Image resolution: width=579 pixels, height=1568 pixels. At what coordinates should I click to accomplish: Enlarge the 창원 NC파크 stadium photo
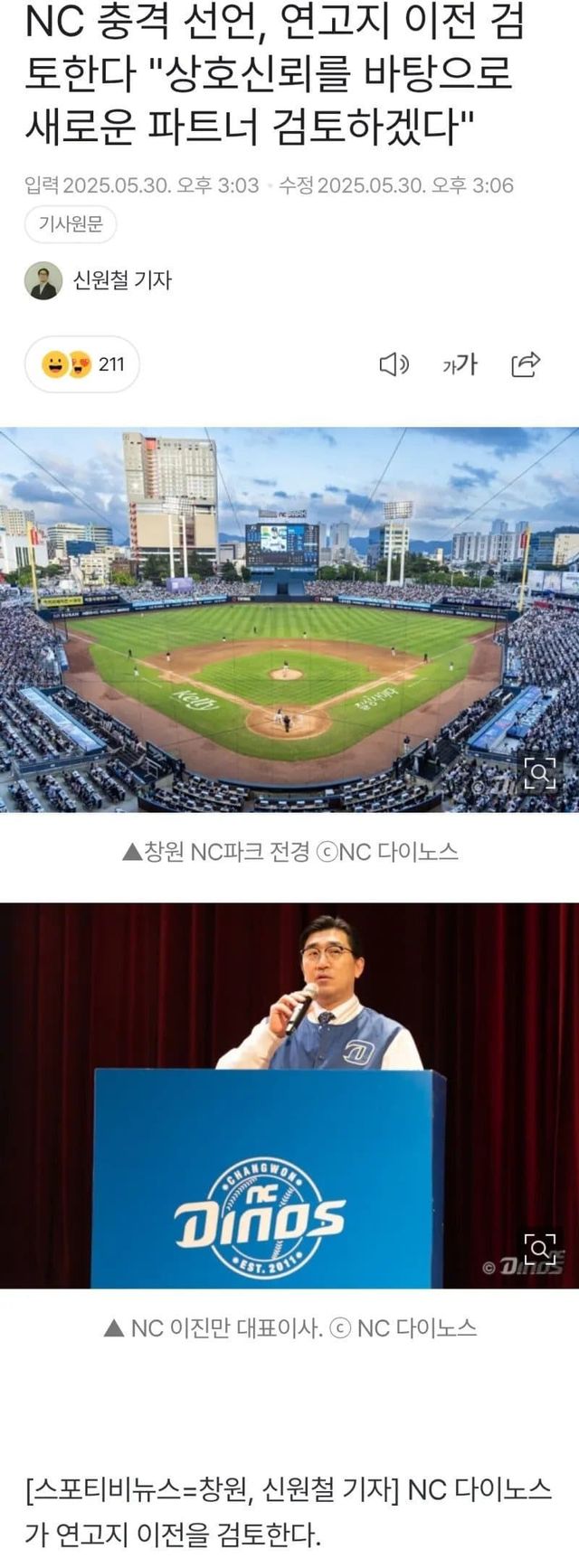point(540,773)
